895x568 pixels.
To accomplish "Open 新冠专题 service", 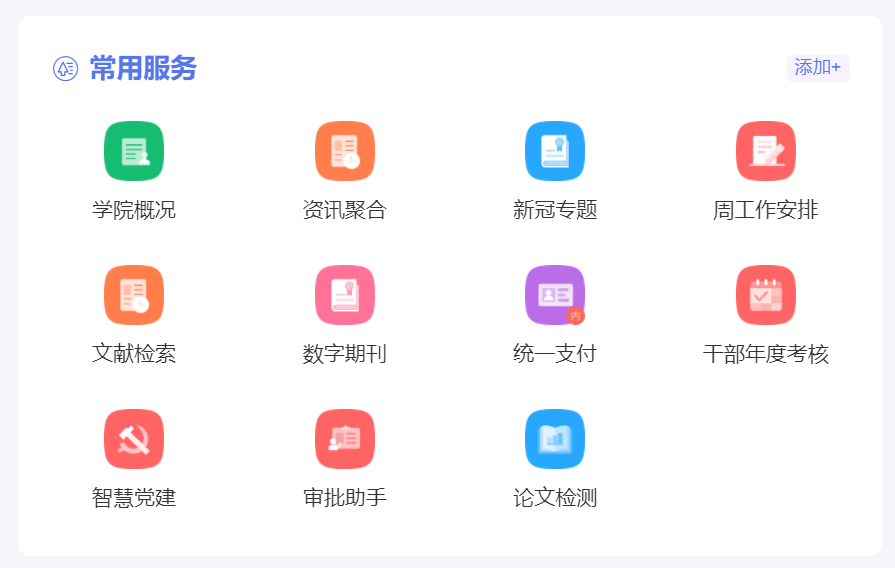I will pos(555,152).
